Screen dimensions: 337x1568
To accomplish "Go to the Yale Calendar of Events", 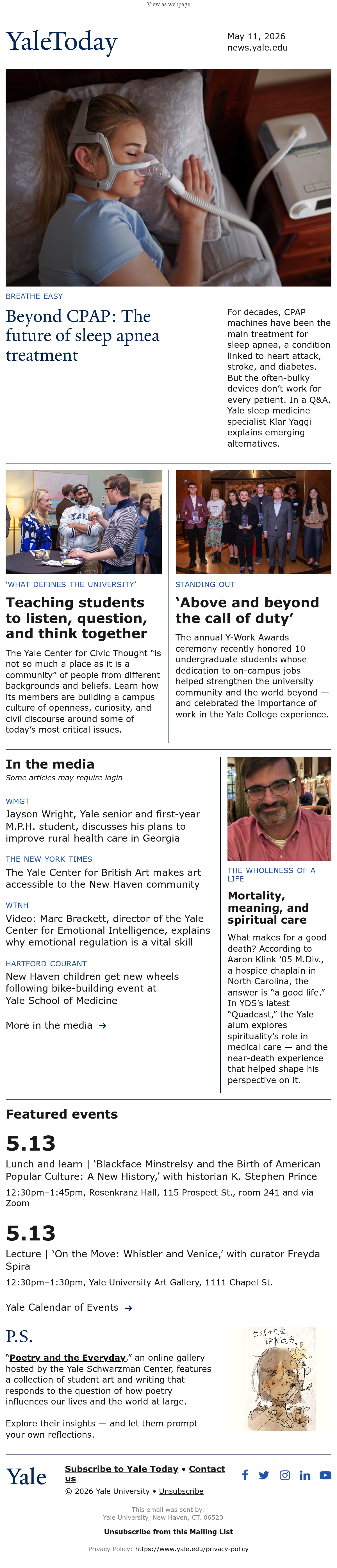I will 69,1308.
